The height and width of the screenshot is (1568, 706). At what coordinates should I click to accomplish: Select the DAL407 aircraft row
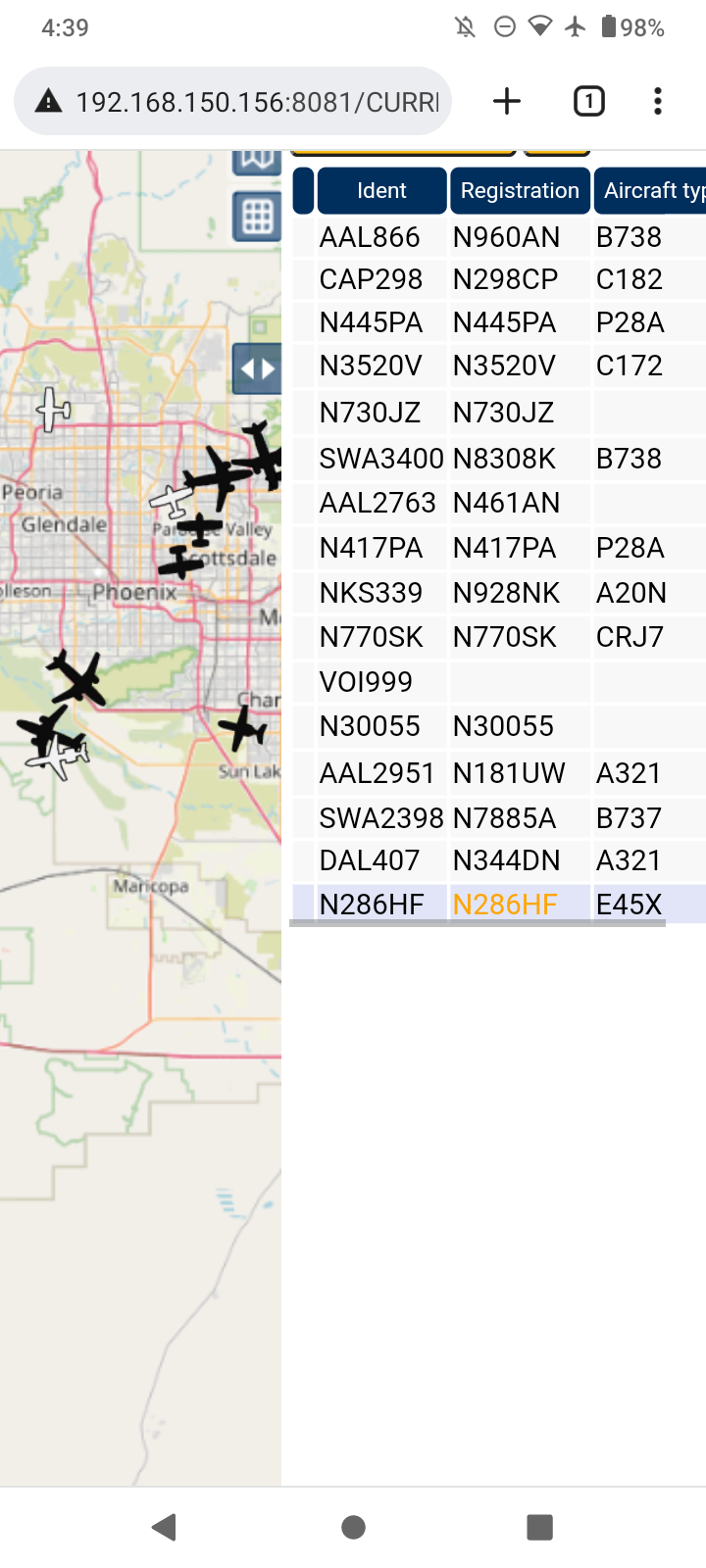click(499, 860)
